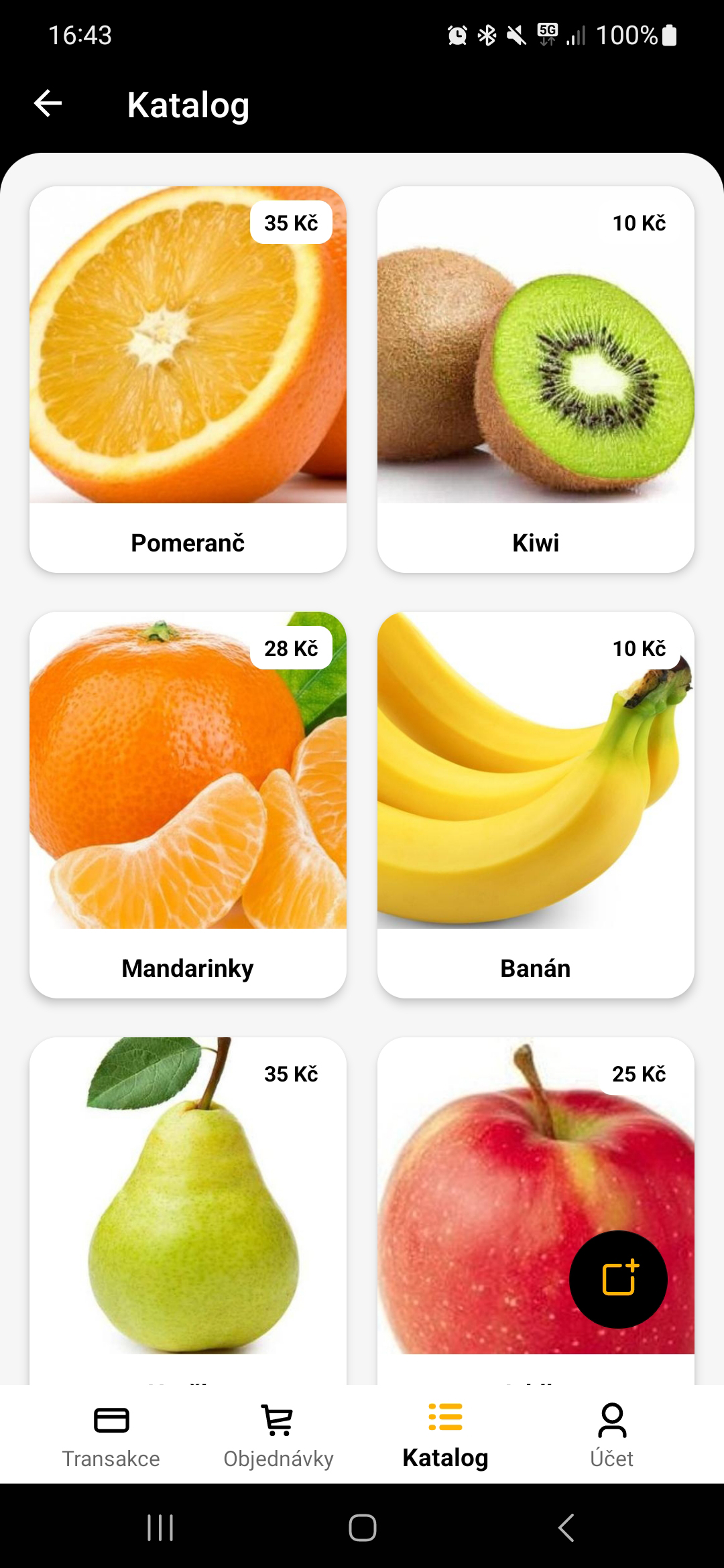The width and height of the screenshot is (724, 1568).
Task: Open the apple card priced 25 Kč
Action: [x=483, y=1206]
